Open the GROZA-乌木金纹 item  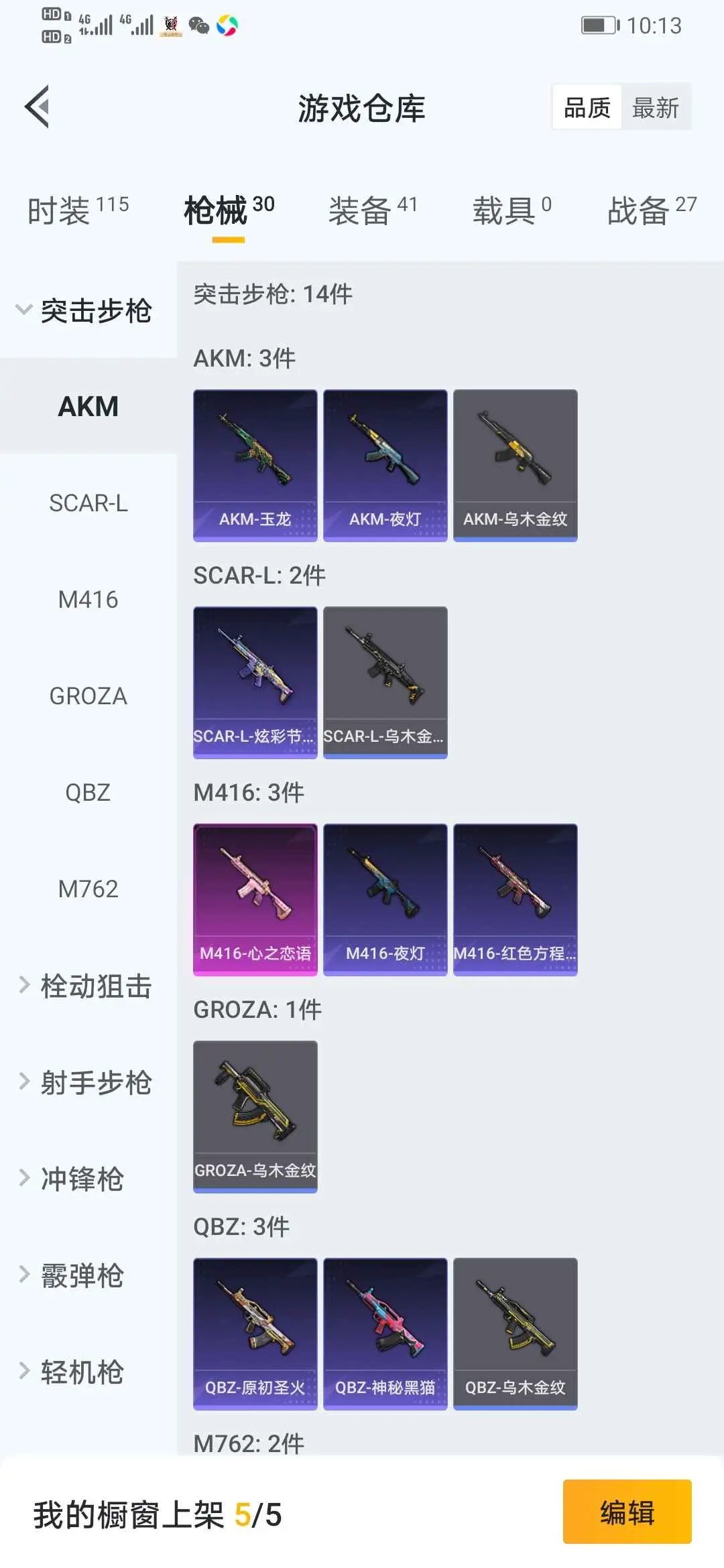[x=255, y=1116]
